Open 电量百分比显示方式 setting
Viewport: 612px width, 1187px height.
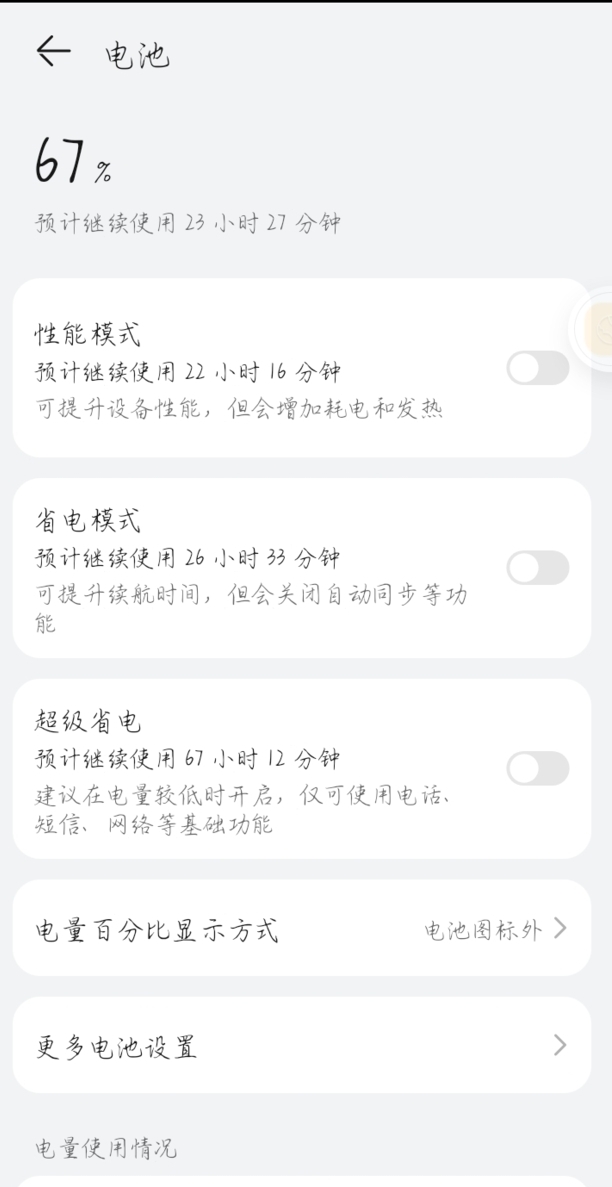click(x=301, y=928)
